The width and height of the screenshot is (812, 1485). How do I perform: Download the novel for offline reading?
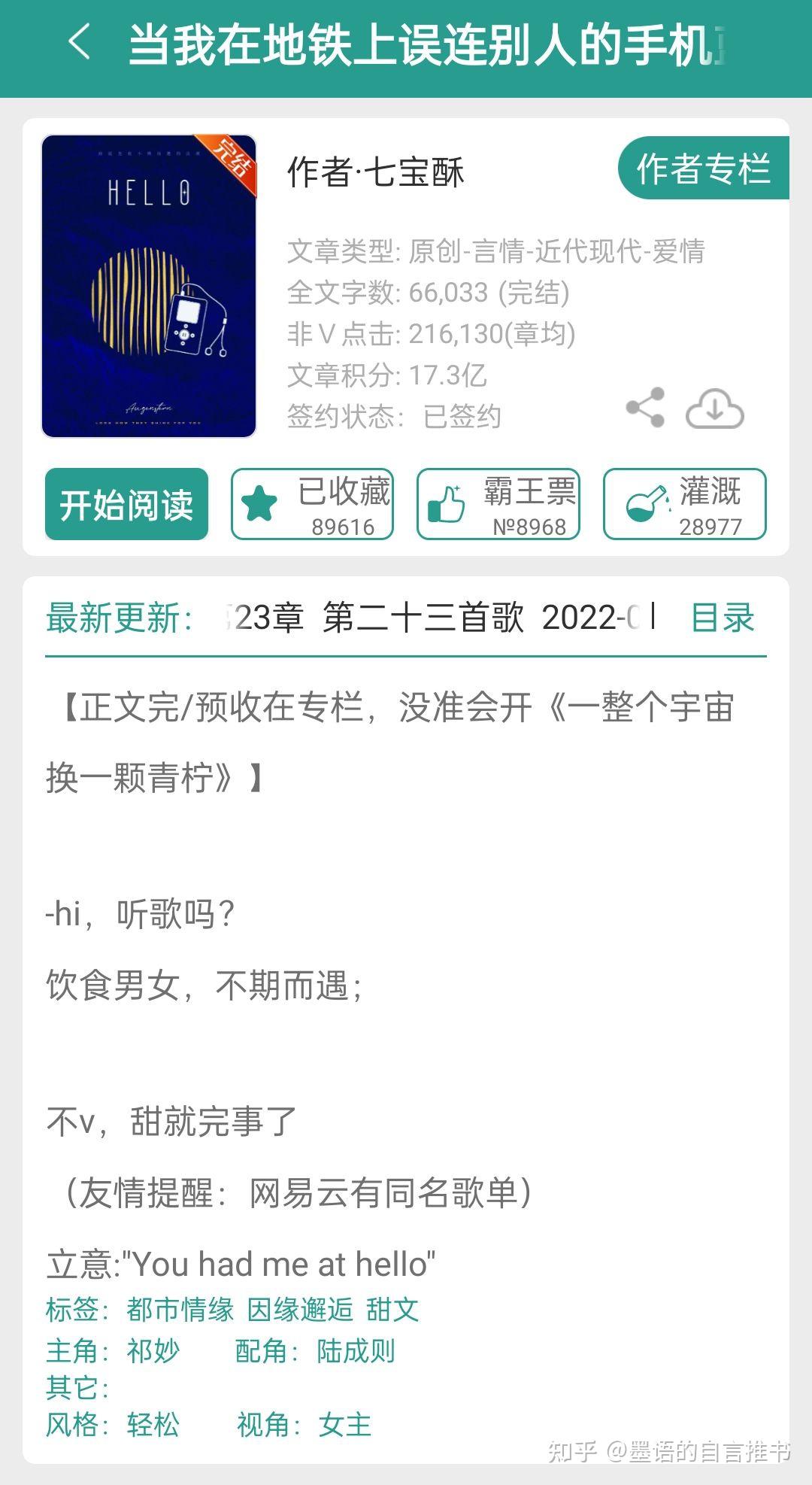(714, 409)
